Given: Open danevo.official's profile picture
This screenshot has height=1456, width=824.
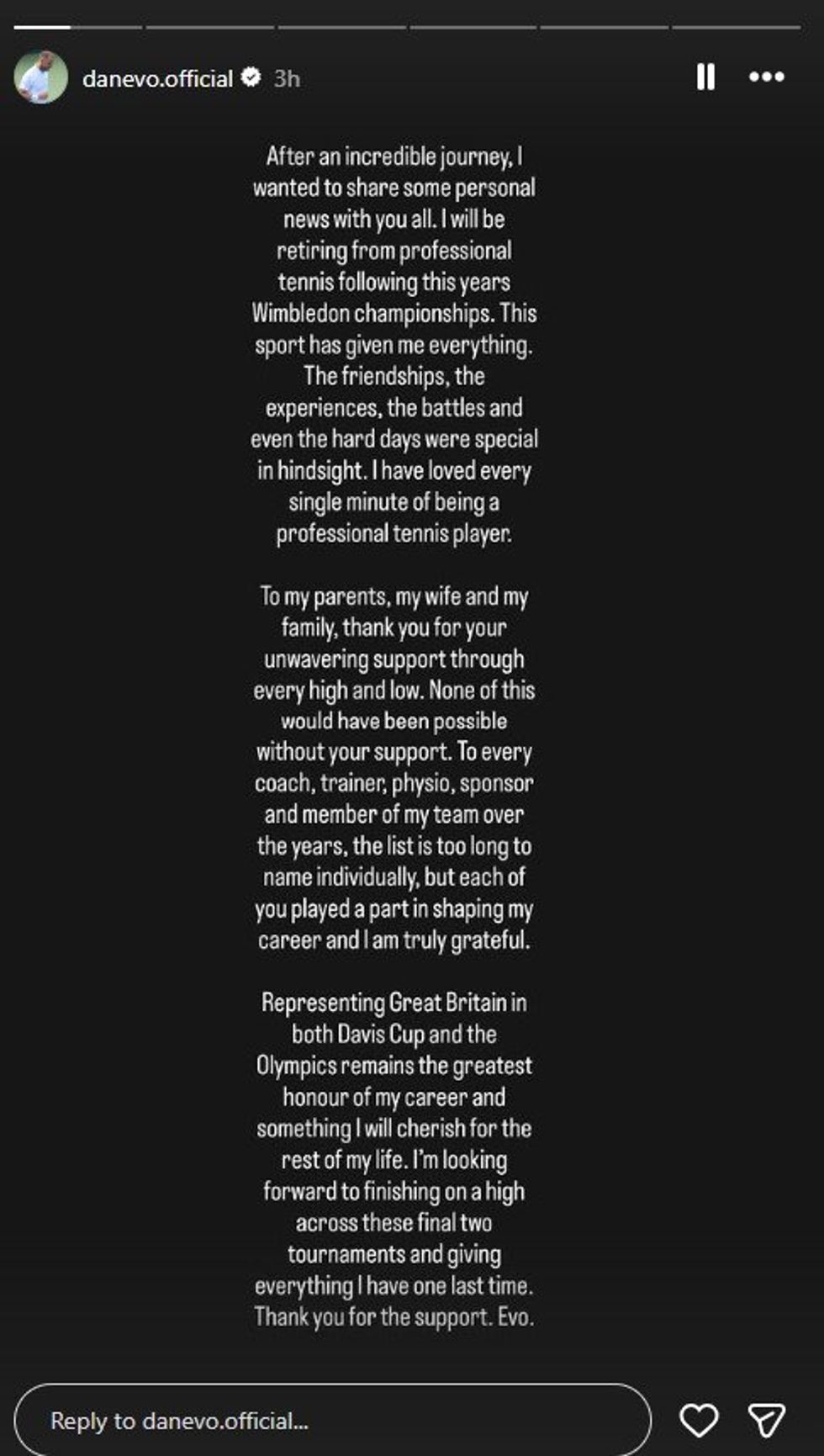Looking at the screenshot, I should click(41, 77).
